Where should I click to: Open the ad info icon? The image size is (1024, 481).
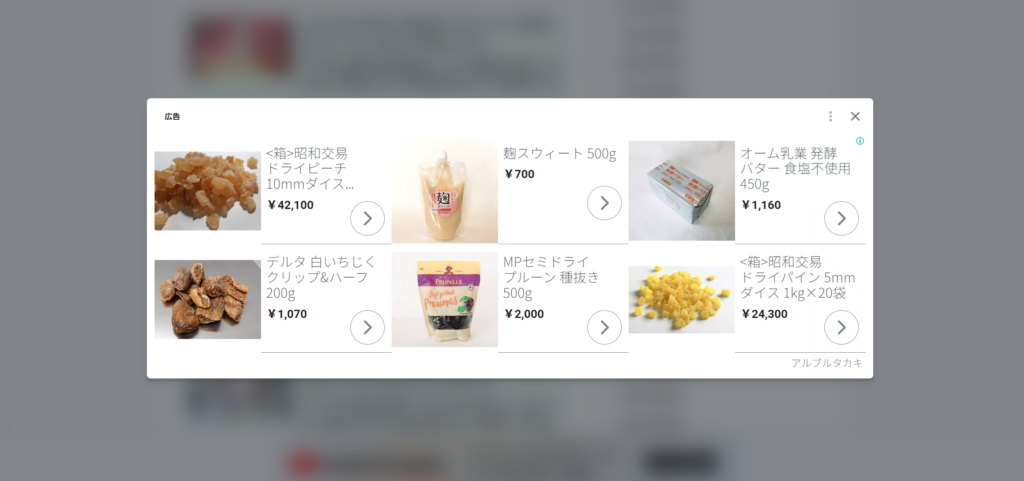(x=860, y=141)
